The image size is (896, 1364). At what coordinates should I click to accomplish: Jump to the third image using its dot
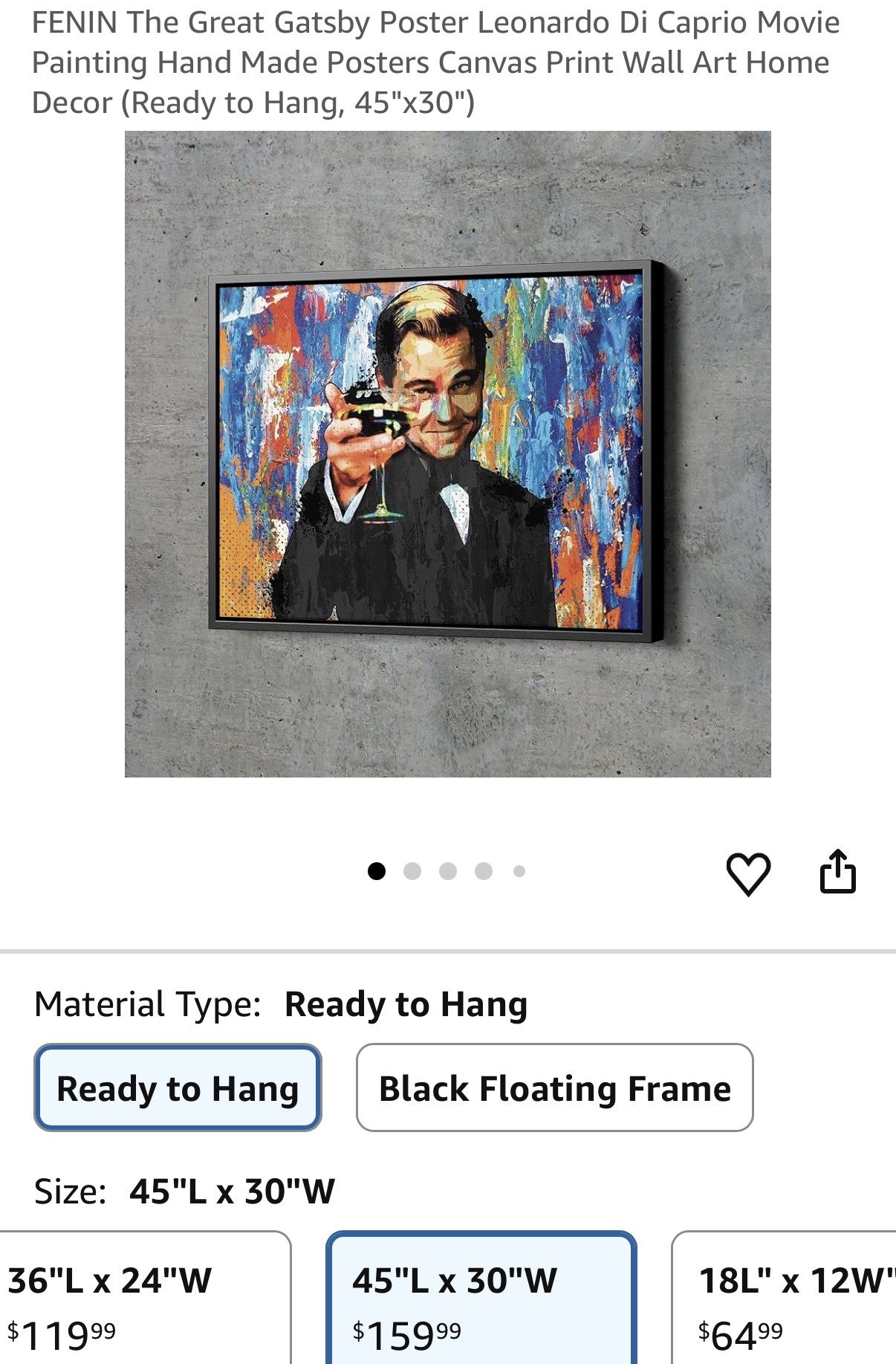tap(447, 870)
